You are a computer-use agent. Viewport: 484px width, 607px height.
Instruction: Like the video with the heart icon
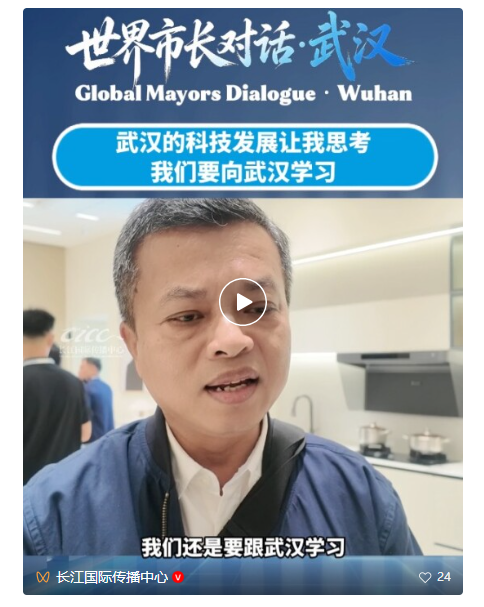pyautogui.click(x=425, y=577)
